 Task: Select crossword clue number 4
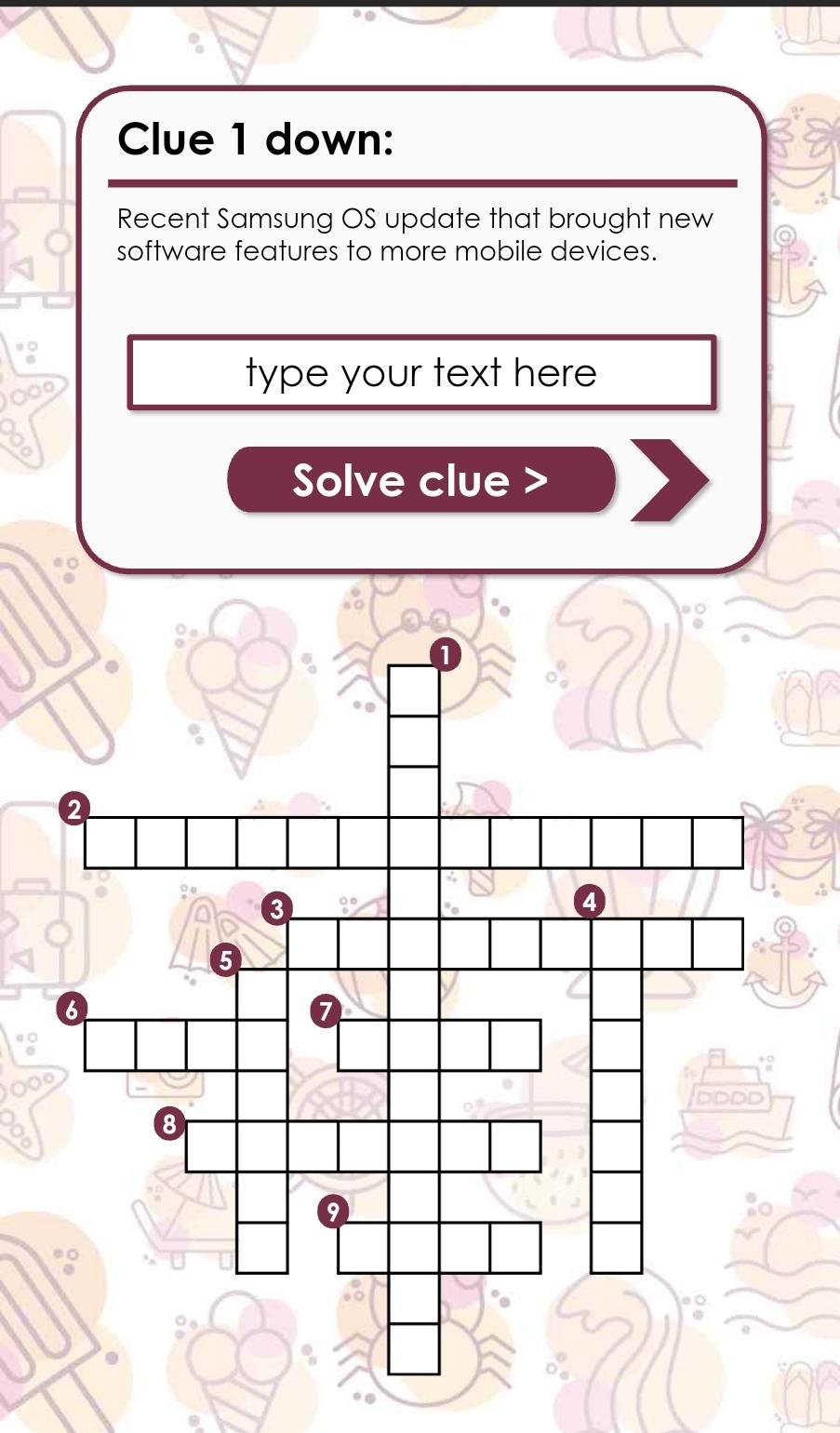click(589, 901)
